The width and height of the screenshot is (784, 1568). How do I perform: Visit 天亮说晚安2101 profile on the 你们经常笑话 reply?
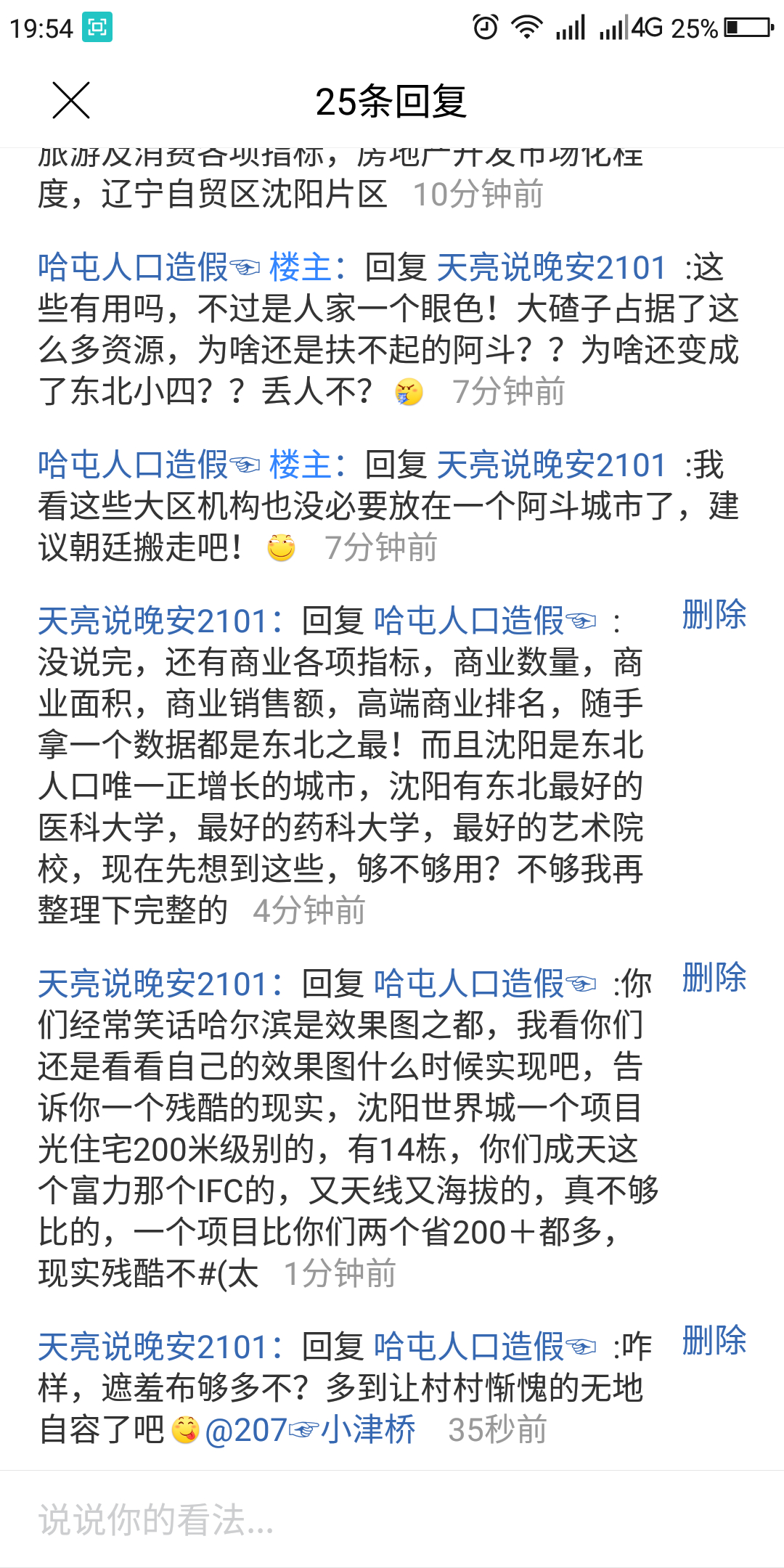click(x=154, y=984)
